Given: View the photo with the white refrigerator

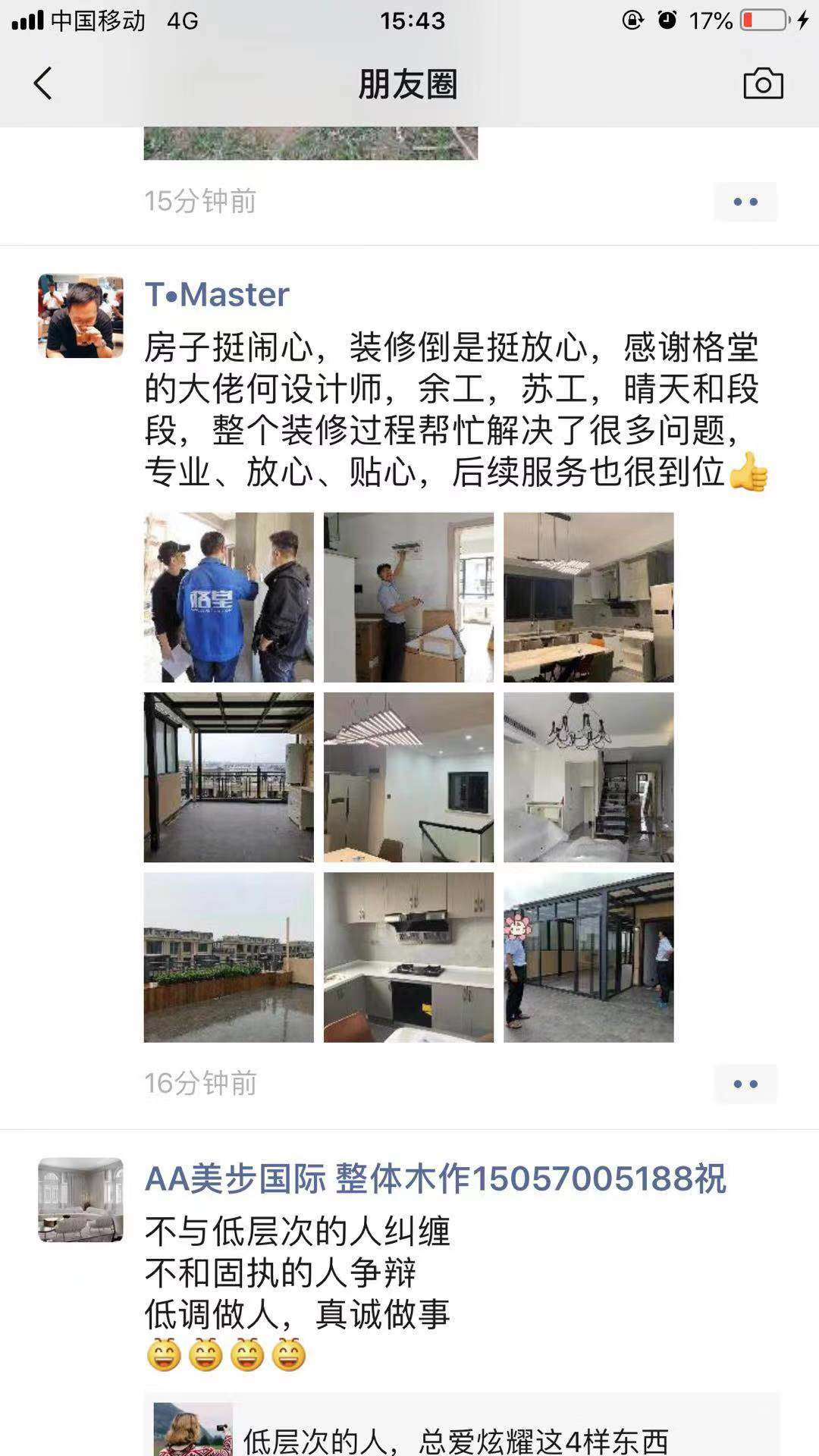Looking at the screenshot, I should click(x=408, y=777).
